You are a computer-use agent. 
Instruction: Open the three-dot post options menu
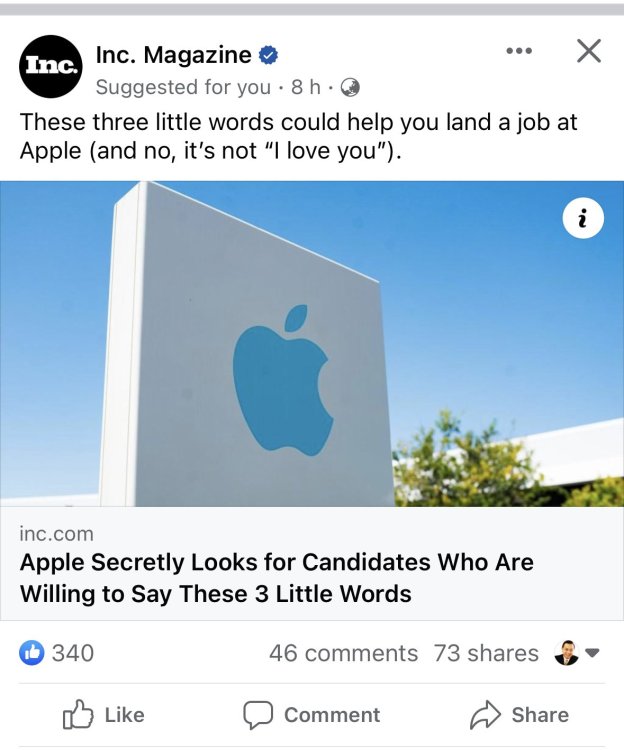519,51
